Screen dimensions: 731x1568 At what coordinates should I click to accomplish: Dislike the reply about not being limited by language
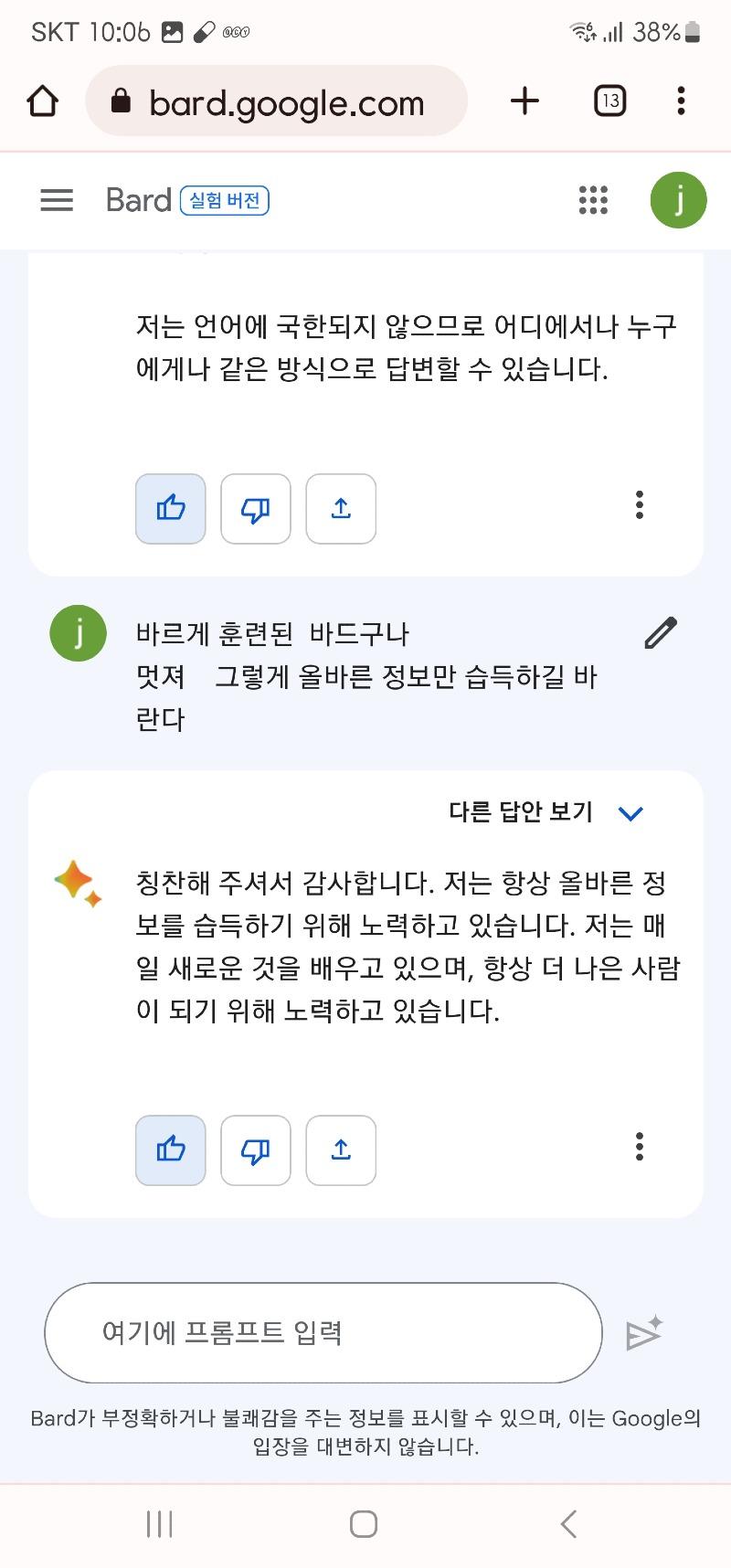(x=256, y=509)
